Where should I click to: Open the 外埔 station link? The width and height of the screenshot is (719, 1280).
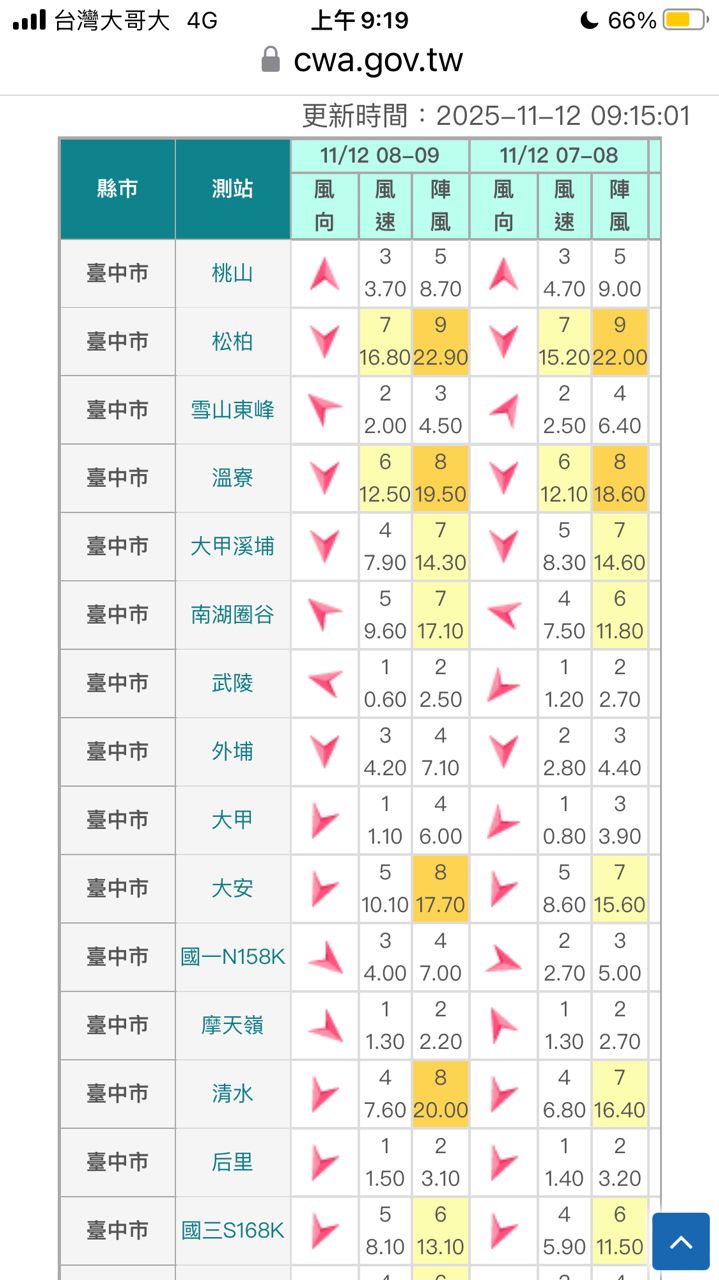click(232, 751)
